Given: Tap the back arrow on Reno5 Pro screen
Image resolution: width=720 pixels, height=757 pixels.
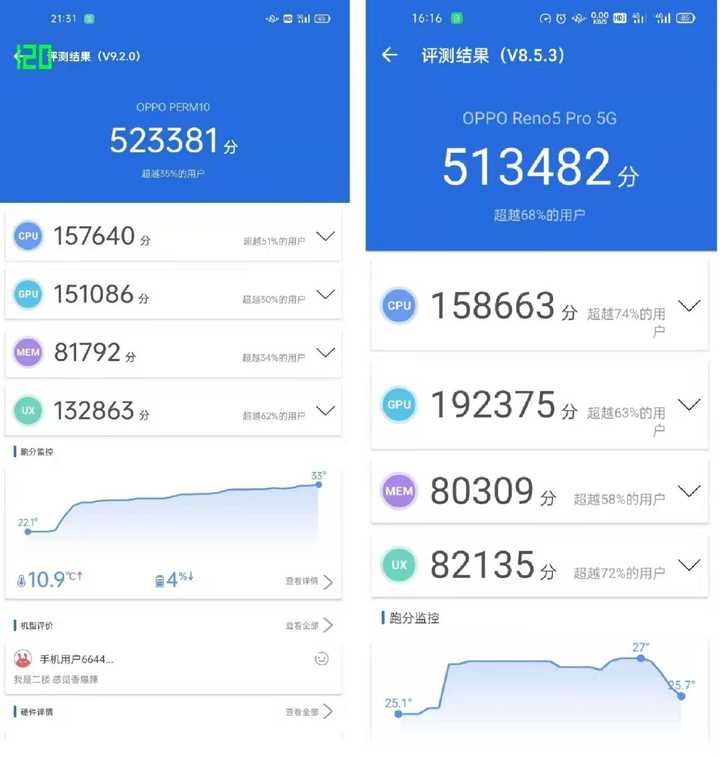Looking at the screenshot, I should pos(390,57).
